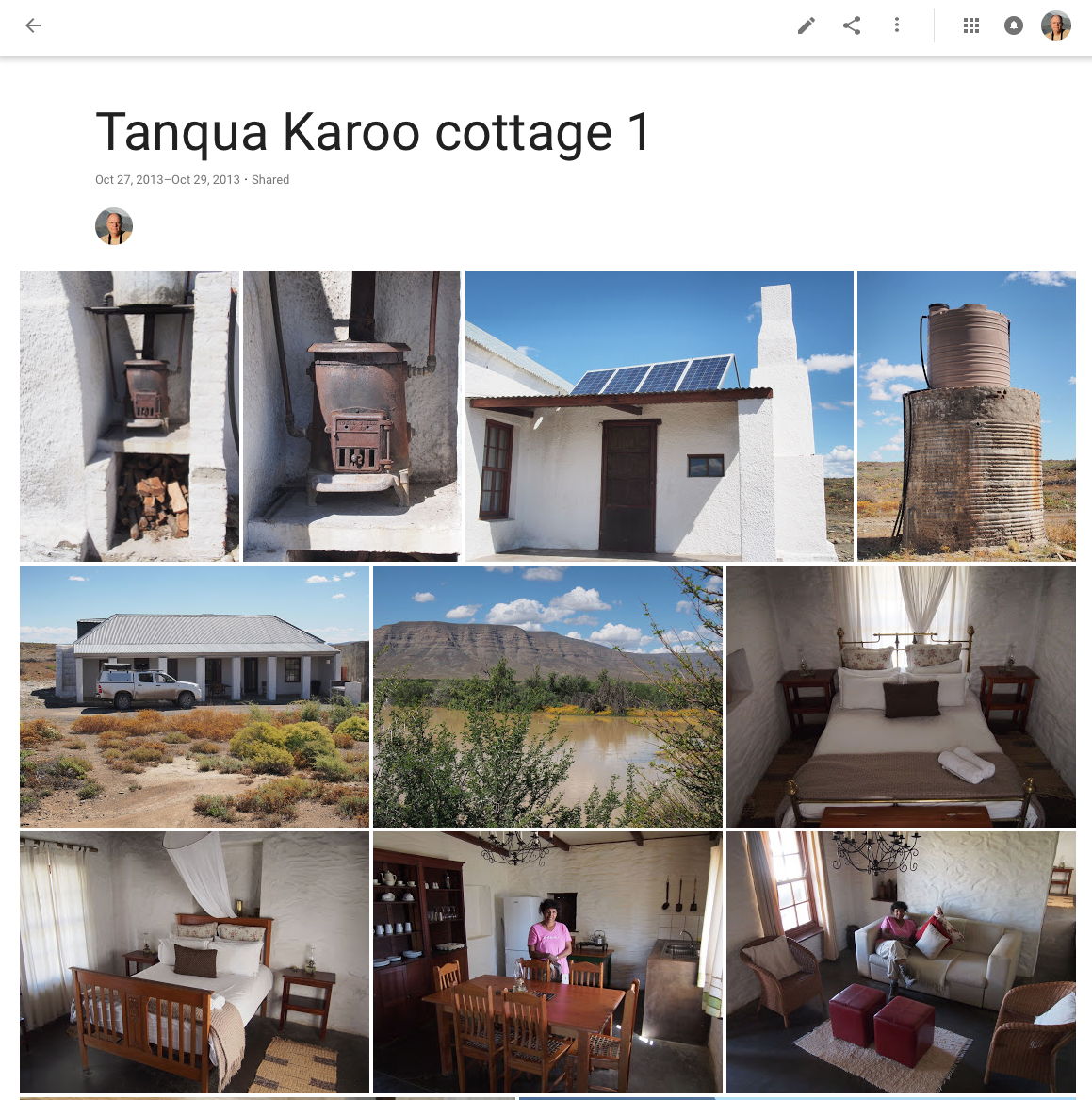Share this Tanqua Karoo album
This screenshot has width=1092, height=1100.
pos(852,25)
